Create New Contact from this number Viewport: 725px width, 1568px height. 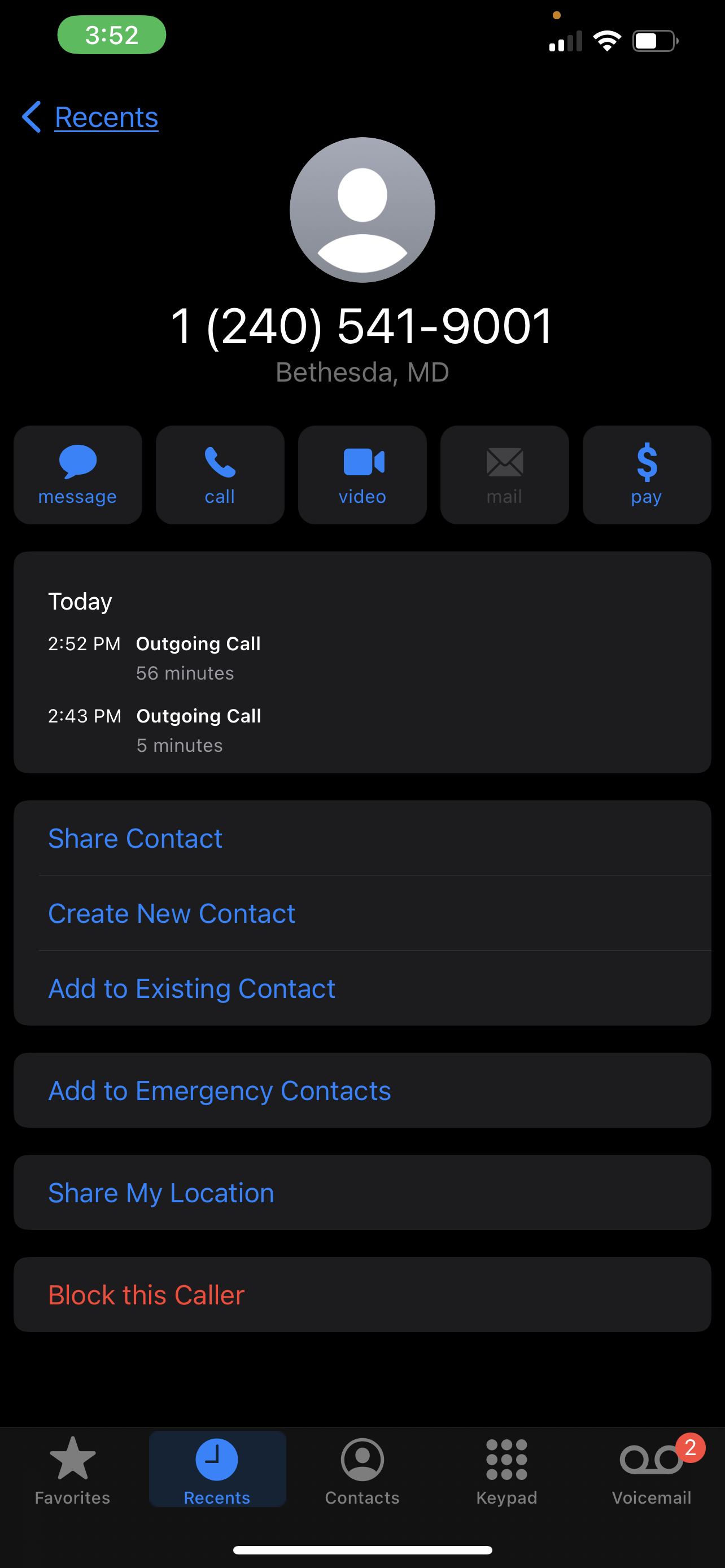tap(172, 913)
